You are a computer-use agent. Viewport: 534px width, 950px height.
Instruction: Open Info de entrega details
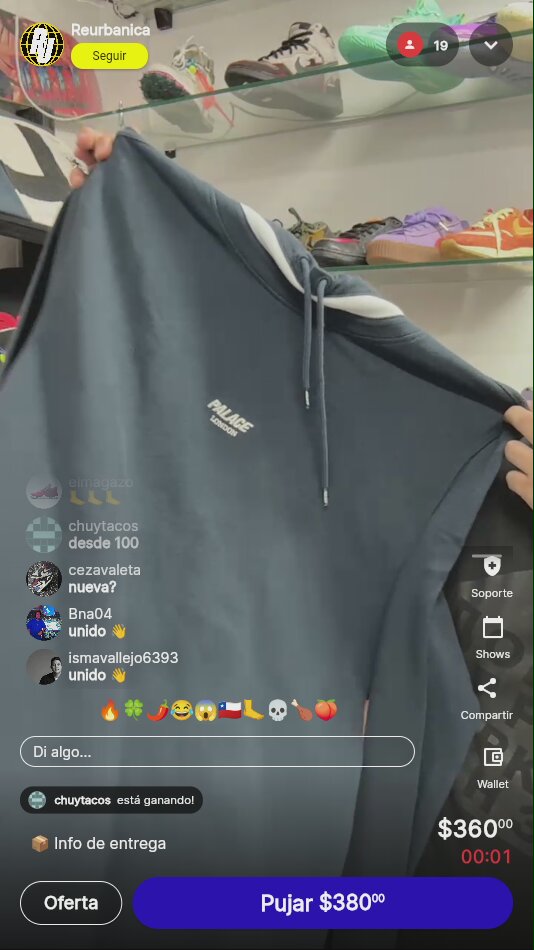98,843
